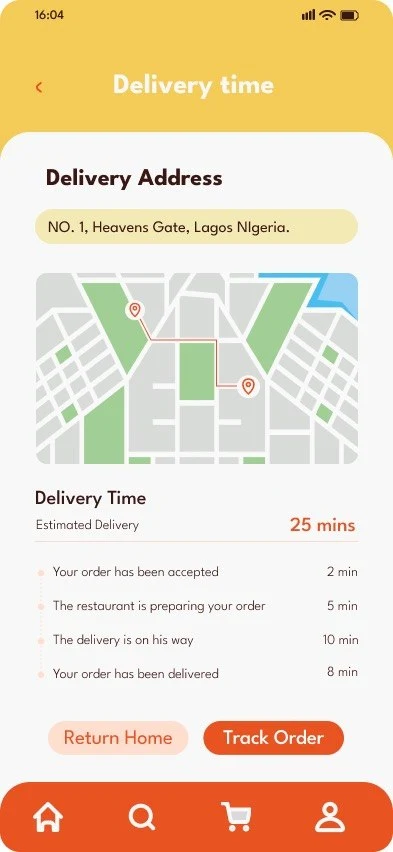The width and height of the screenshot is (393, 852).
Task: Go back using the header arrow
Action: tap(39, 87)
